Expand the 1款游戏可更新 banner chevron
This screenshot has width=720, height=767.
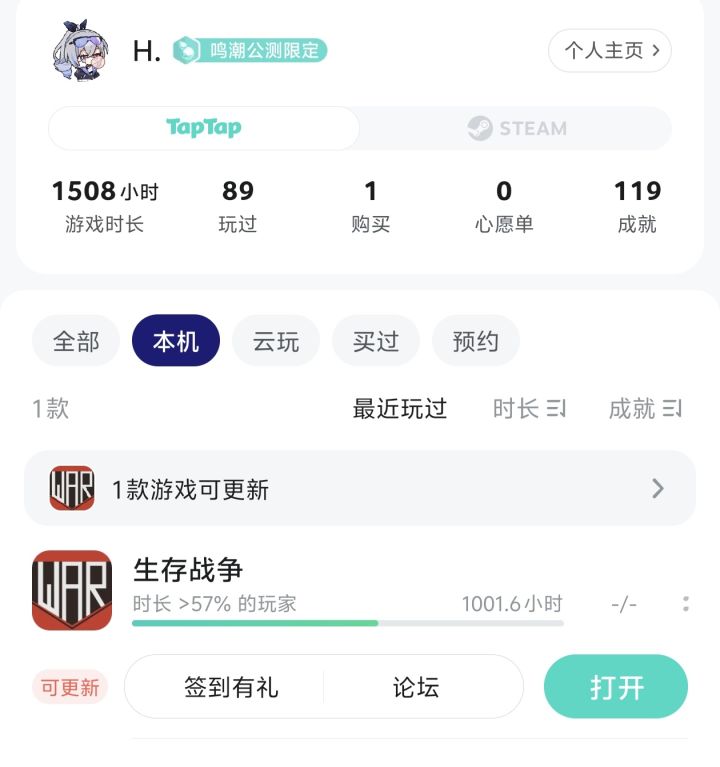pyautogui.click(x=657, y=488)
